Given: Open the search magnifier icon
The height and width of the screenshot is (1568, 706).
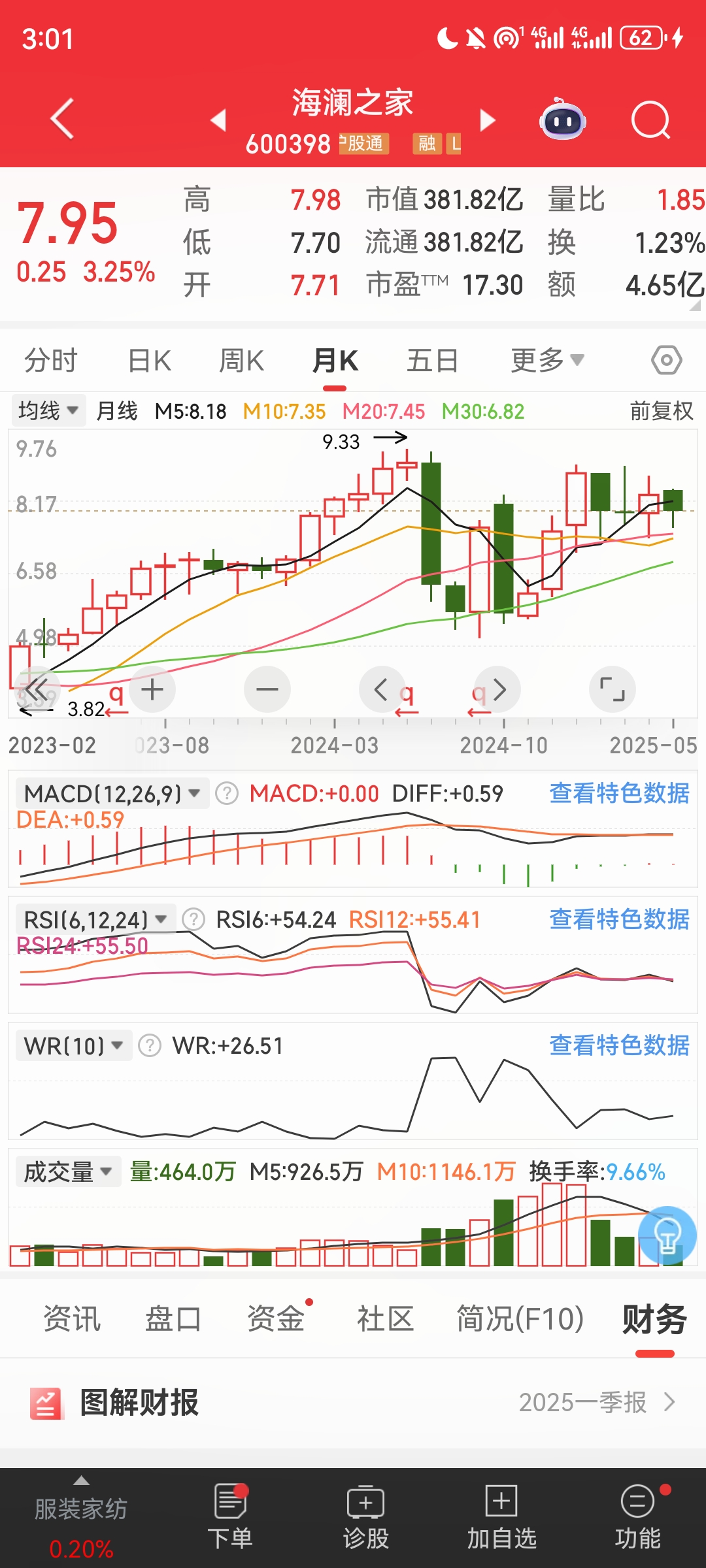Looking at the screenshot, I should click(x=650, y=120).
